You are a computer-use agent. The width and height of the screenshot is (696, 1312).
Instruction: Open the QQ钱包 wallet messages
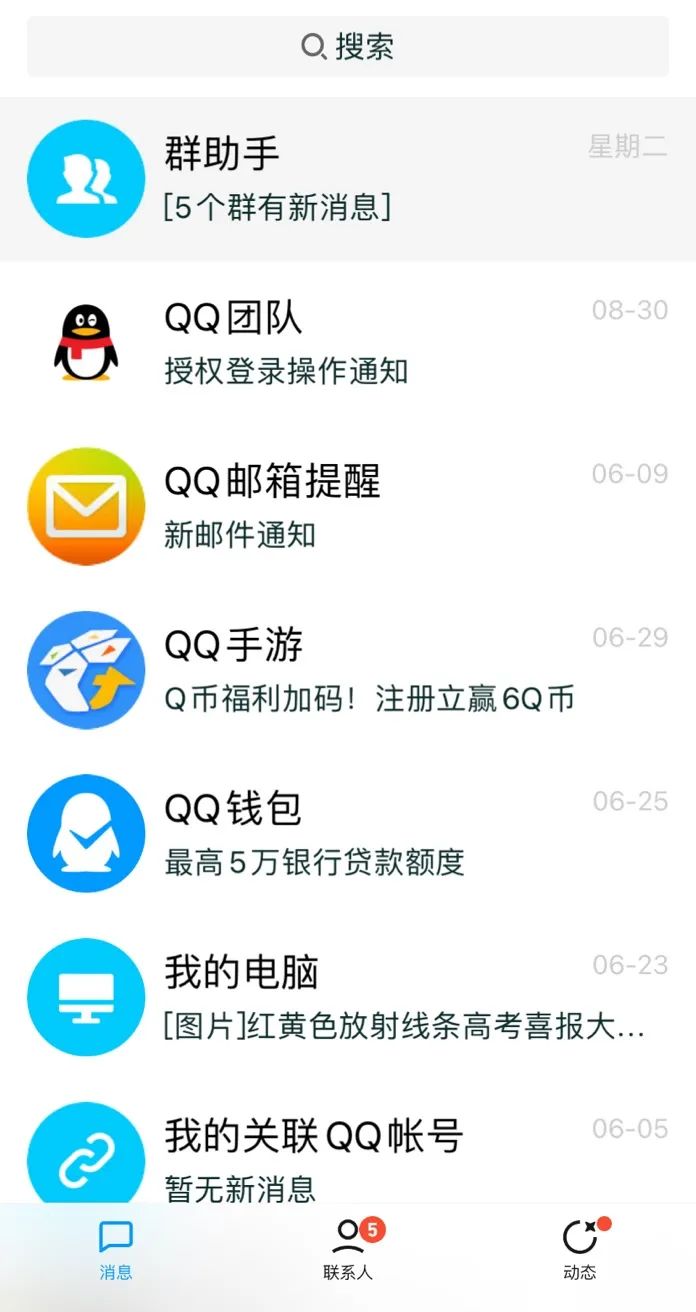[348, 833]
